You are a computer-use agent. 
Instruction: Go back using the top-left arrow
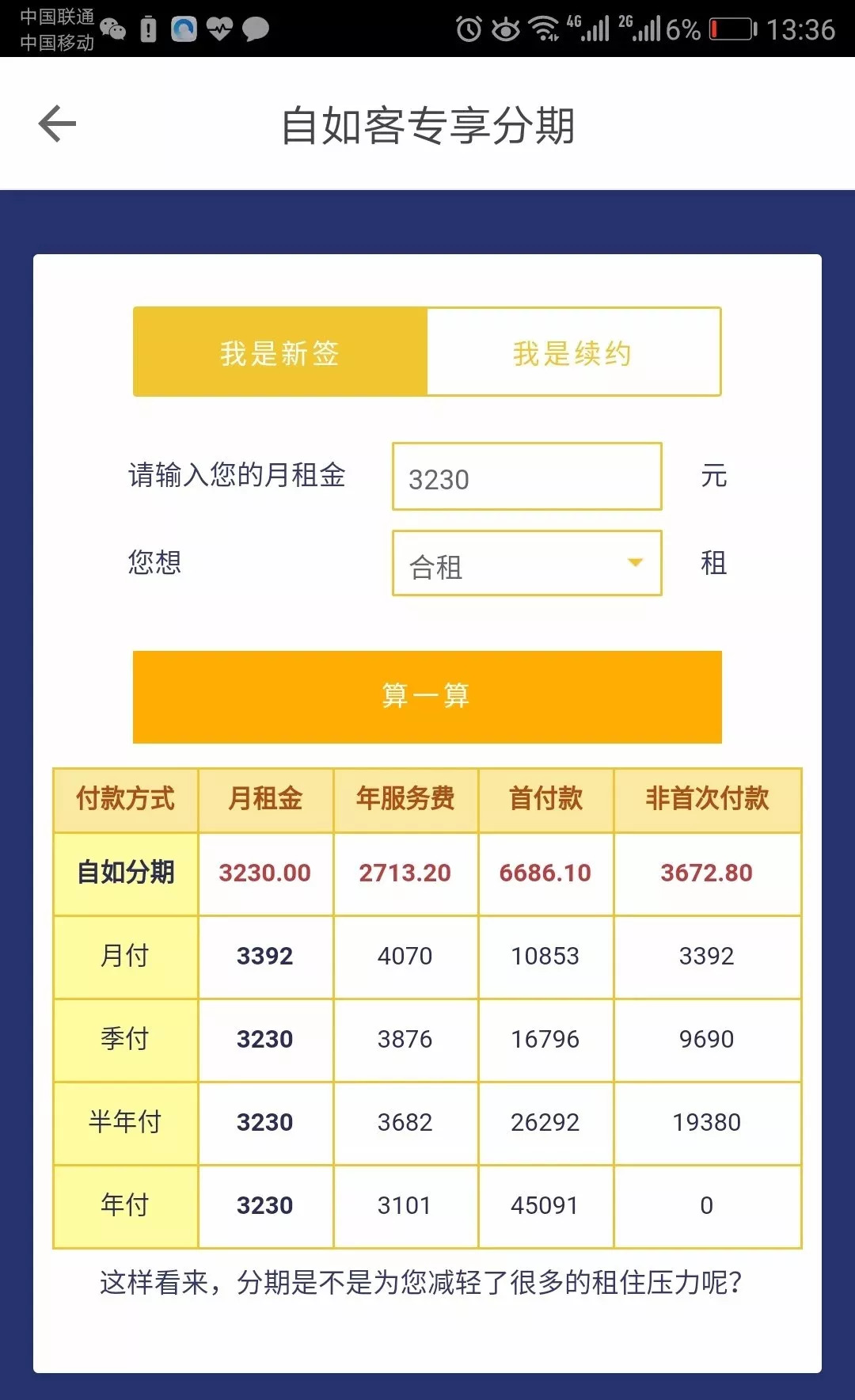(x=57, y=124)
